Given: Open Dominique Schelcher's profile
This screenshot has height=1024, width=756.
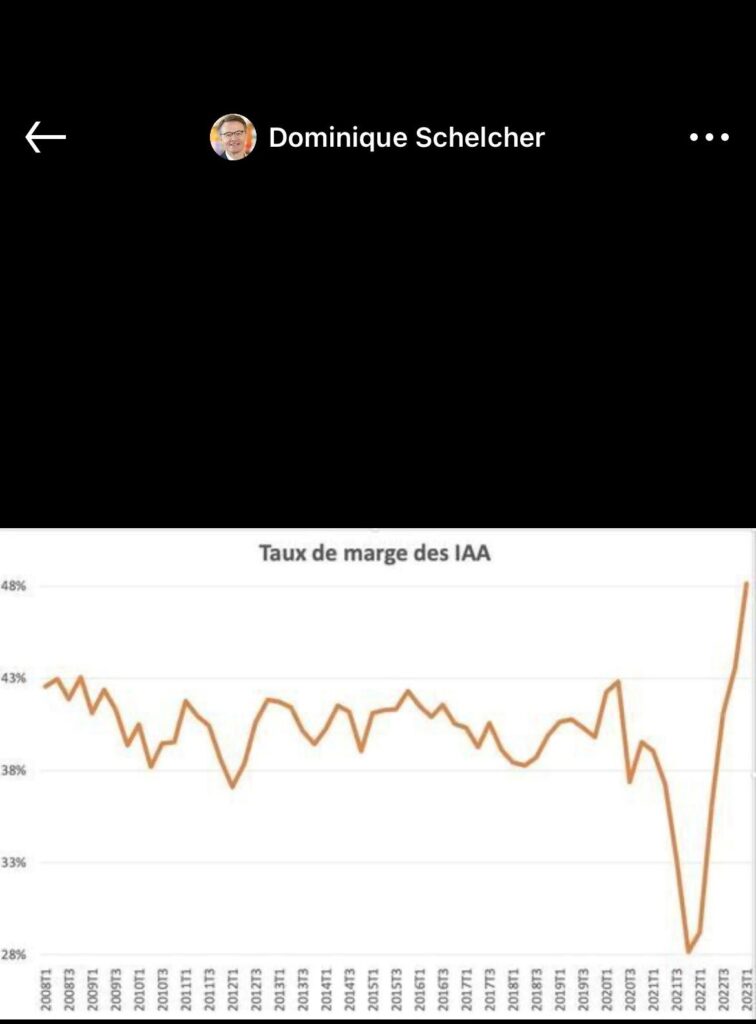Looking at the screenshot, I should (x=405, y=137).
